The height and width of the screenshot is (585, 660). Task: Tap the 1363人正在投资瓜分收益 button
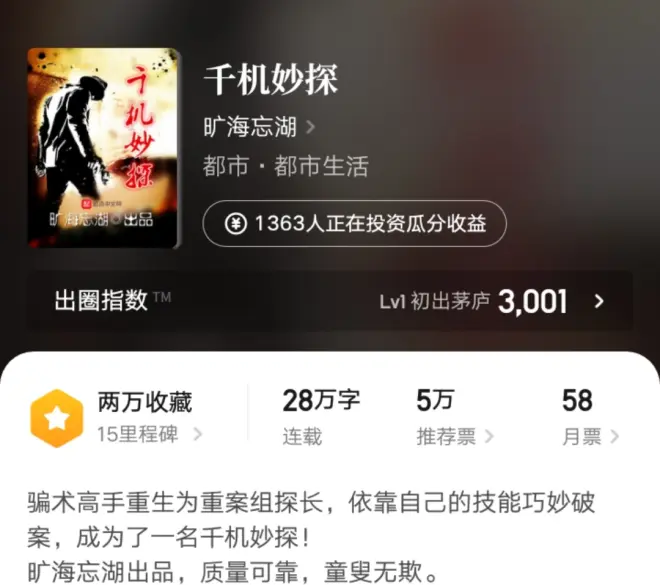point(354,223)
